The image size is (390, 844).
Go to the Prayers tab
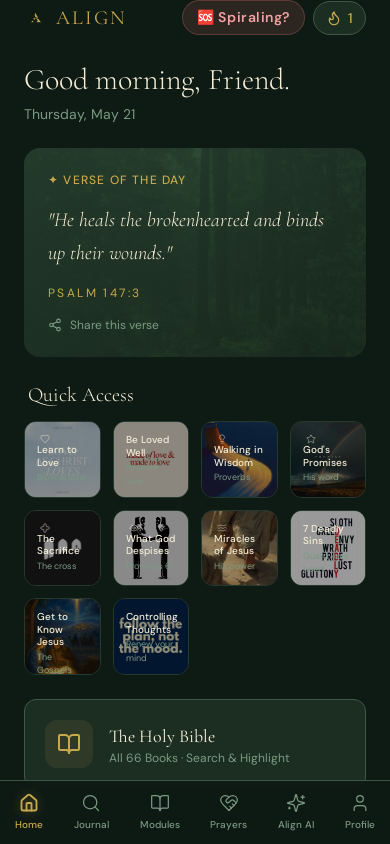tap(228, 813)
